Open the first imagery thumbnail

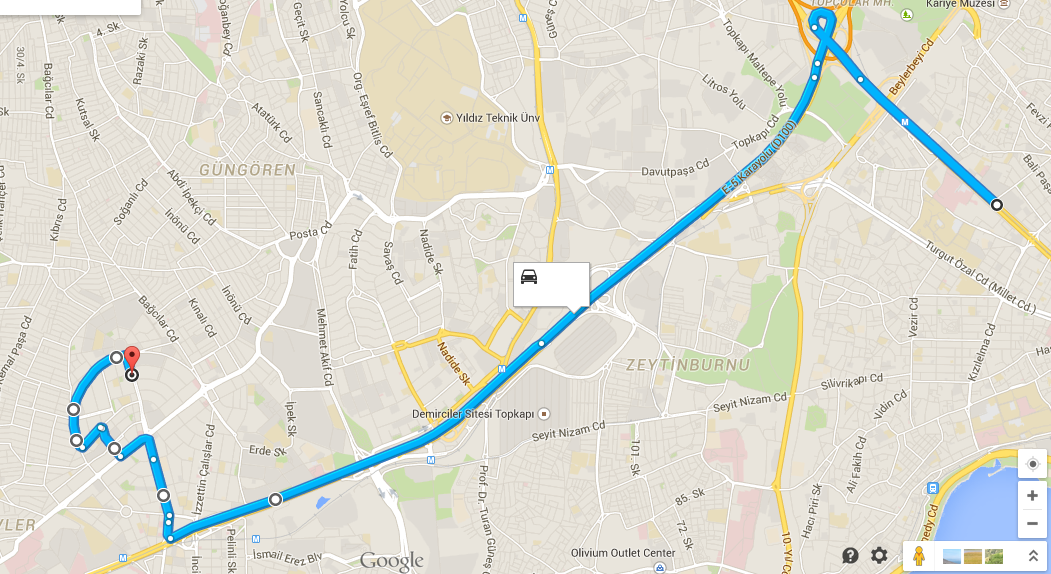(x=950, y=556)
